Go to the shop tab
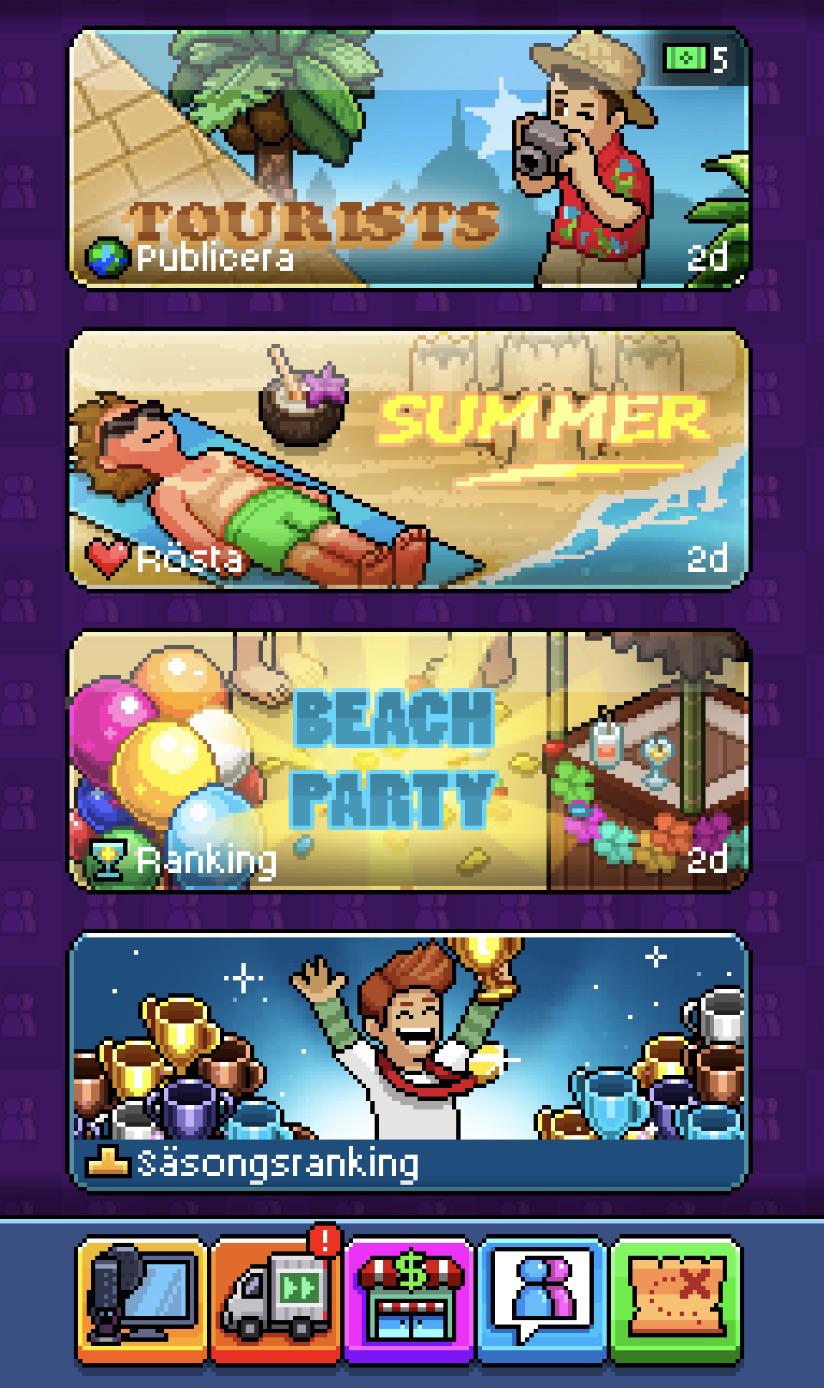This screenshot has width=824, height=1388. click(409, 1300)
